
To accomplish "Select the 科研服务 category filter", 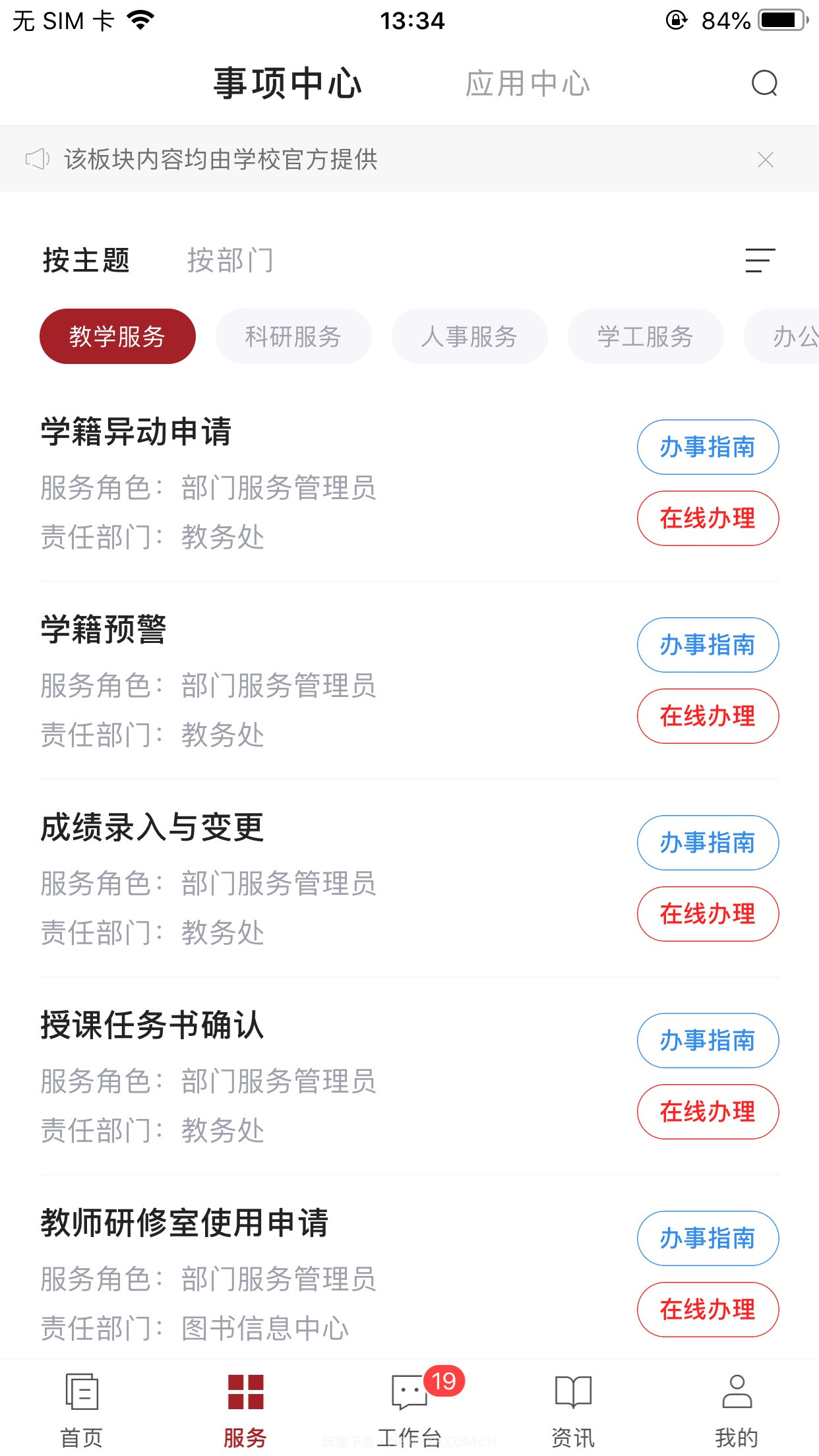I will click(x=293, y=336).
